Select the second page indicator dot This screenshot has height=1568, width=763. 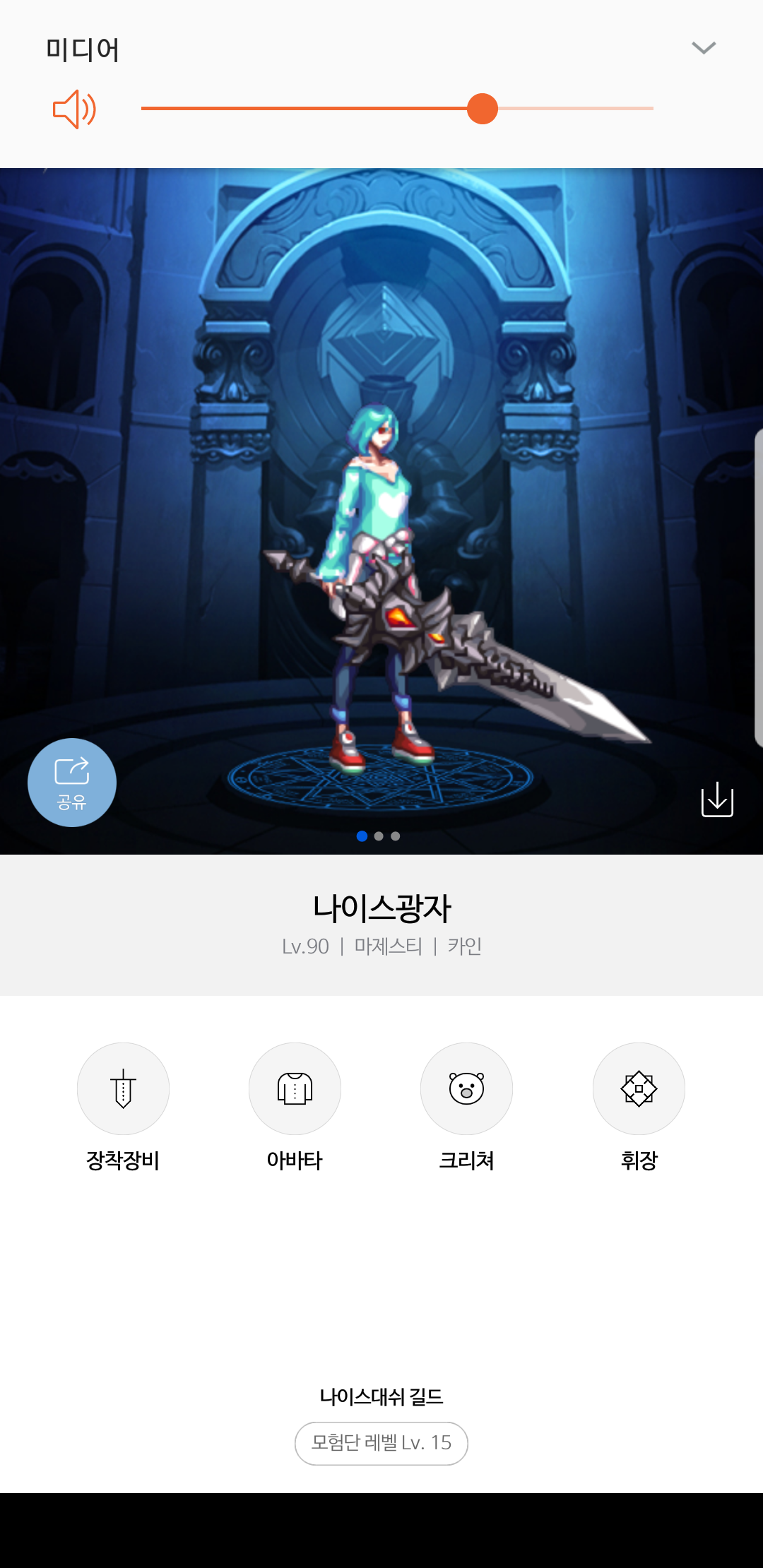click(x=379, y=836)
